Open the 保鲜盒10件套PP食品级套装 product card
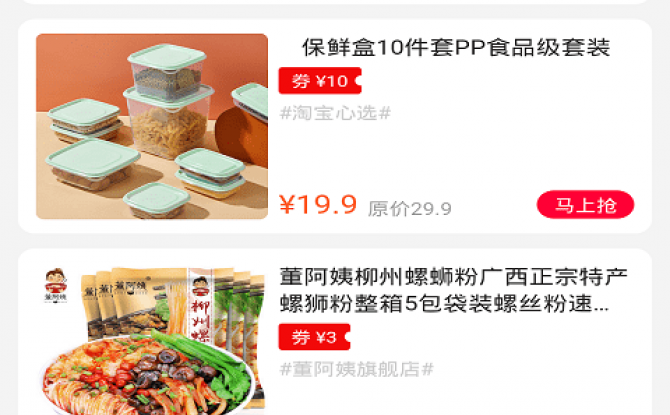 (455, 48)
